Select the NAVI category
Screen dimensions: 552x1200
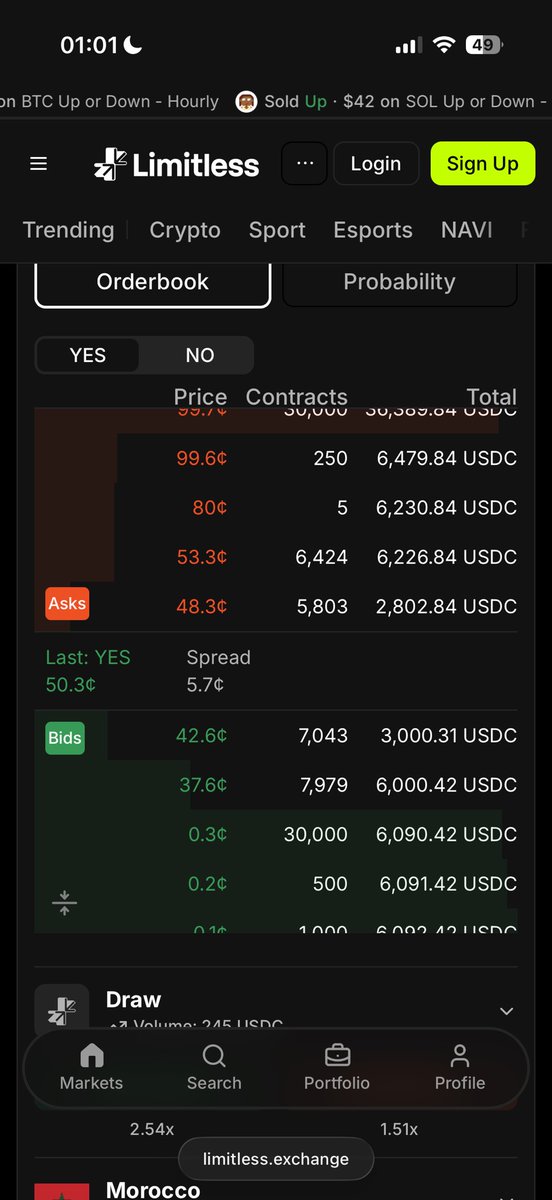tap(467, 230)
